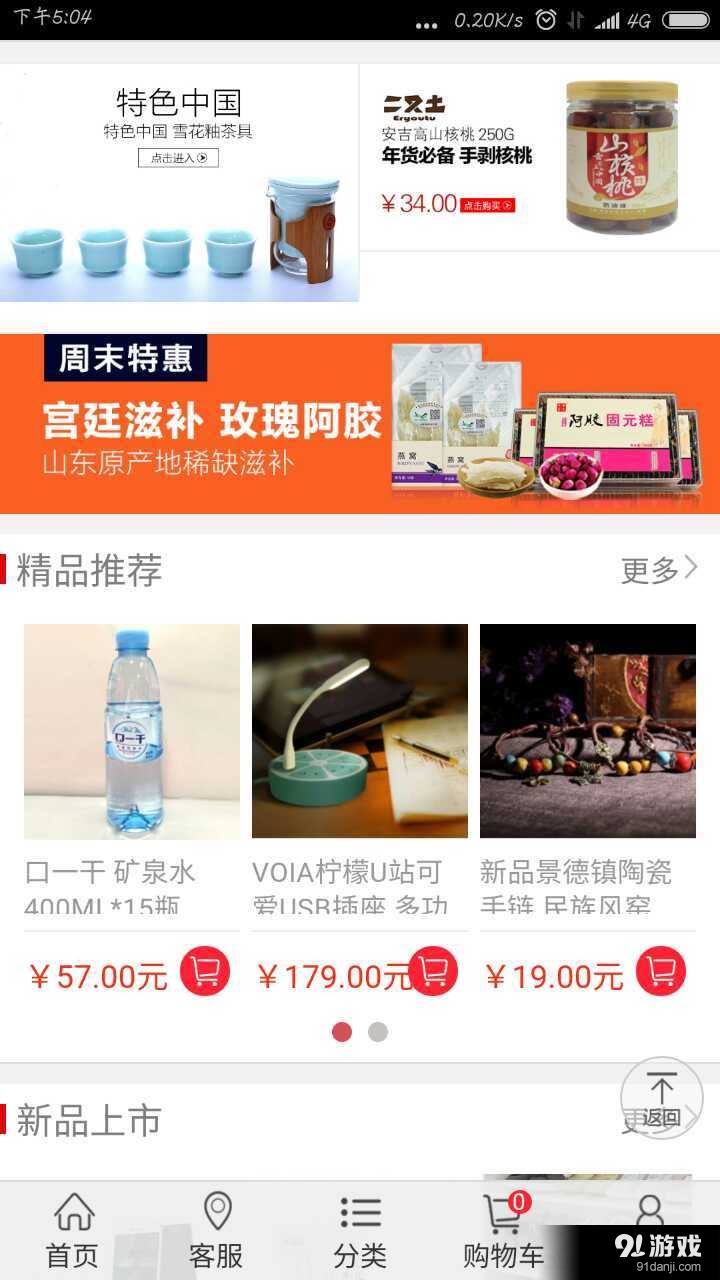The image size is (720, 1280).
Task: Add 矿泉水 to cart via red cart icon
Action: tap(203, 970)
